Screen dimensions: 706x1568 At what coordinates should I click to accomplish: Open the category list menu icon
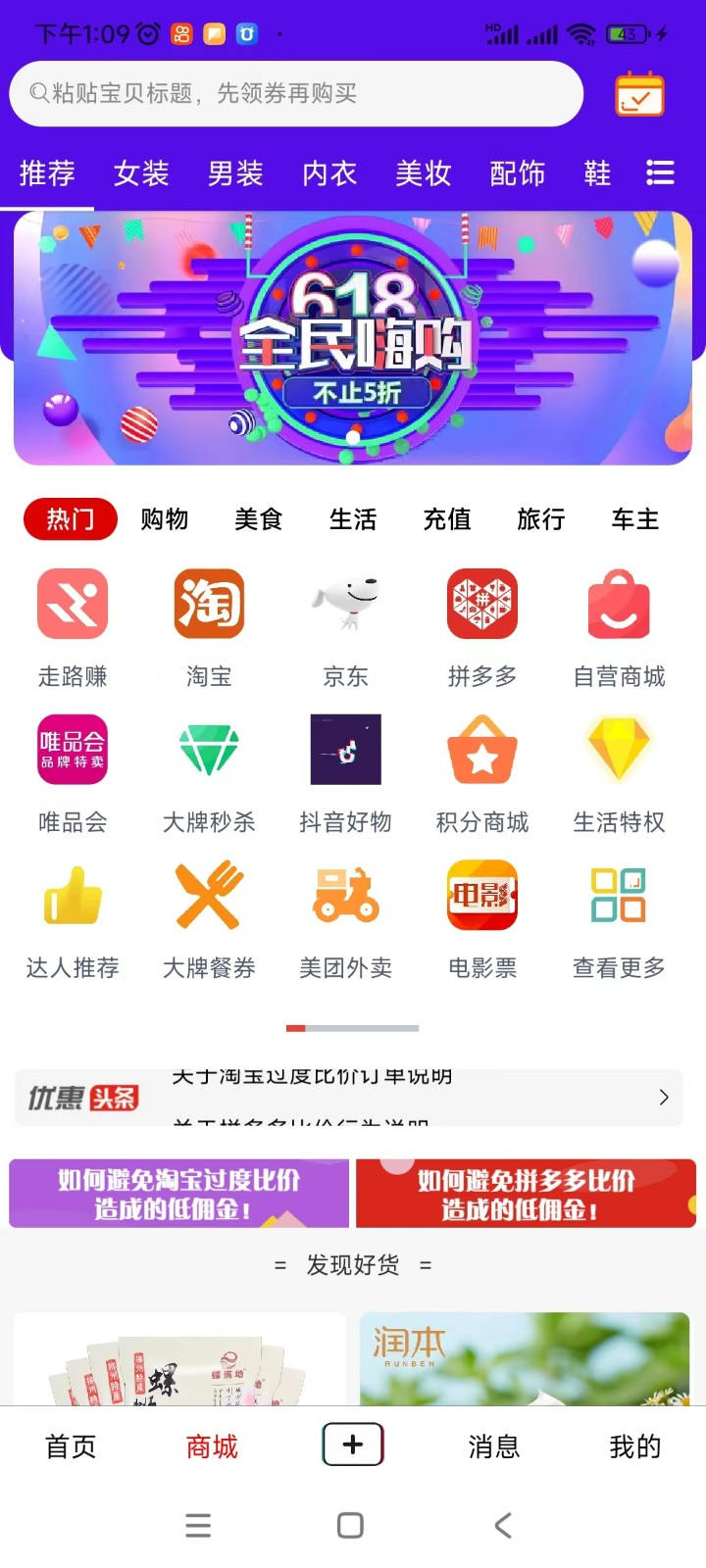[x=660, y=172]
